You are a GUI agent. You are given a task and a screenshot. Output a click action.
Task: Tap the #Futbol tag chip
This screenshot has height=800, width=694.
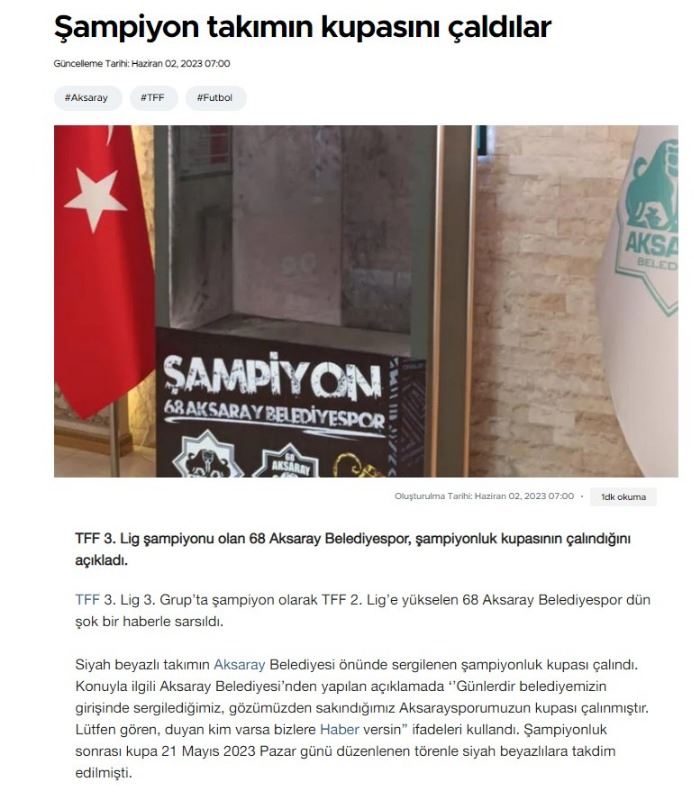click(216, 98)
